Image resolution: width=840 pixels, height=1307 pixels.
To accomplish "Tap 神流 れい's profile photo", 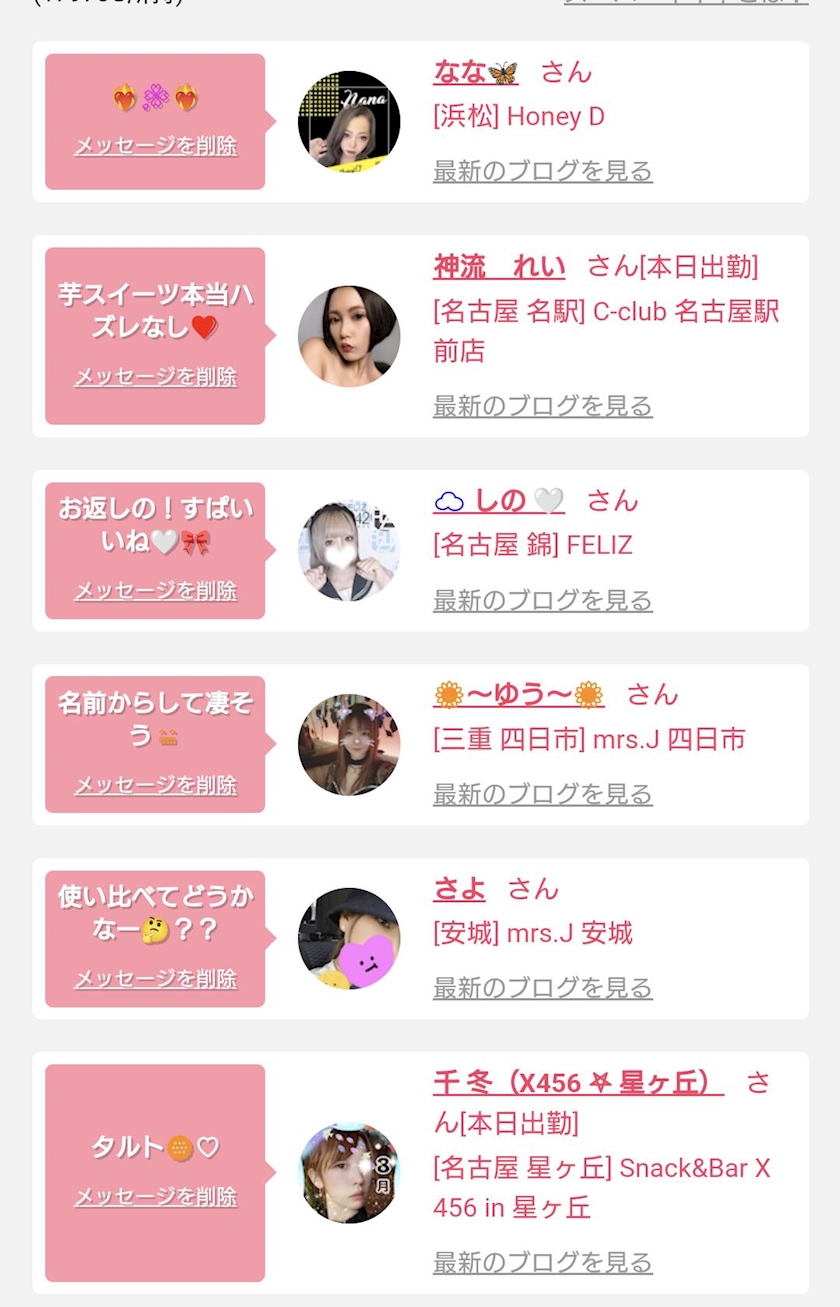I will 349,336.
